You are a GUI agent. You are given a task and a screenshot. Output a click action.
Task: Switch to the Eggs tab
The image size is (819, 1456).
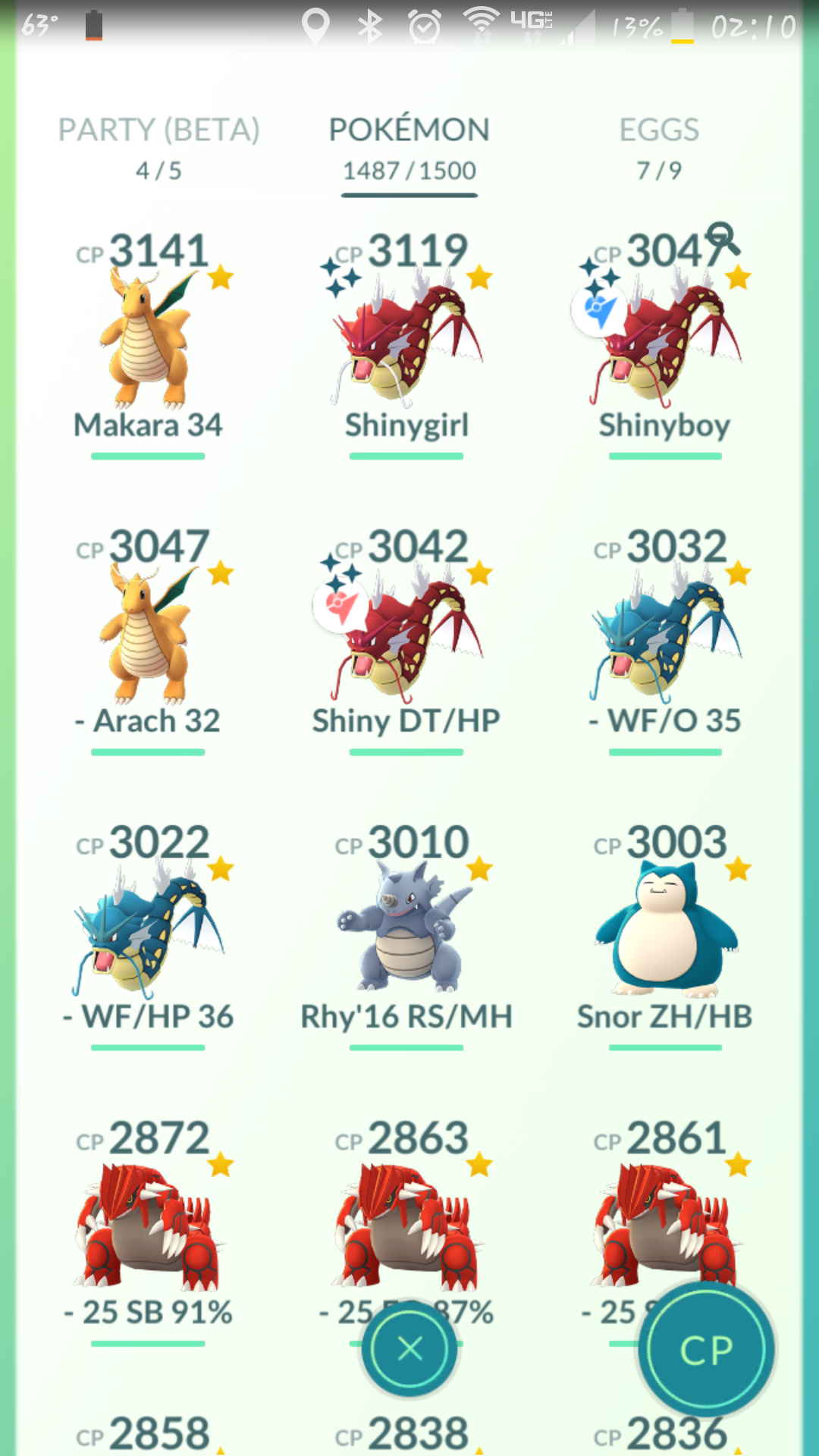pyautogui.click(x=659, y=148)
